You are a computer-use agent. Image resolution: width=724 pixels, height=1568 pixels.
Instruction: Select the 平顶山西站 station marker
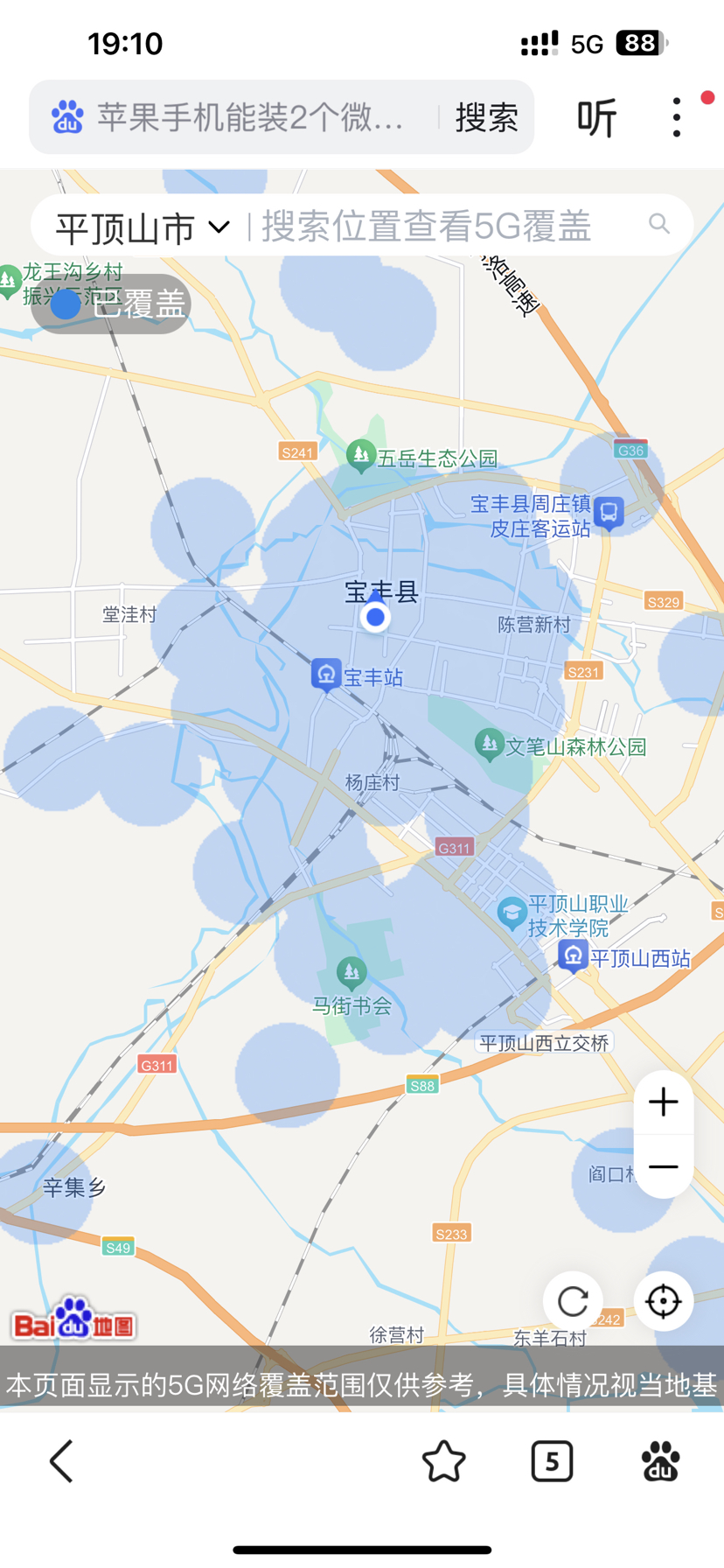click(573, 955)
